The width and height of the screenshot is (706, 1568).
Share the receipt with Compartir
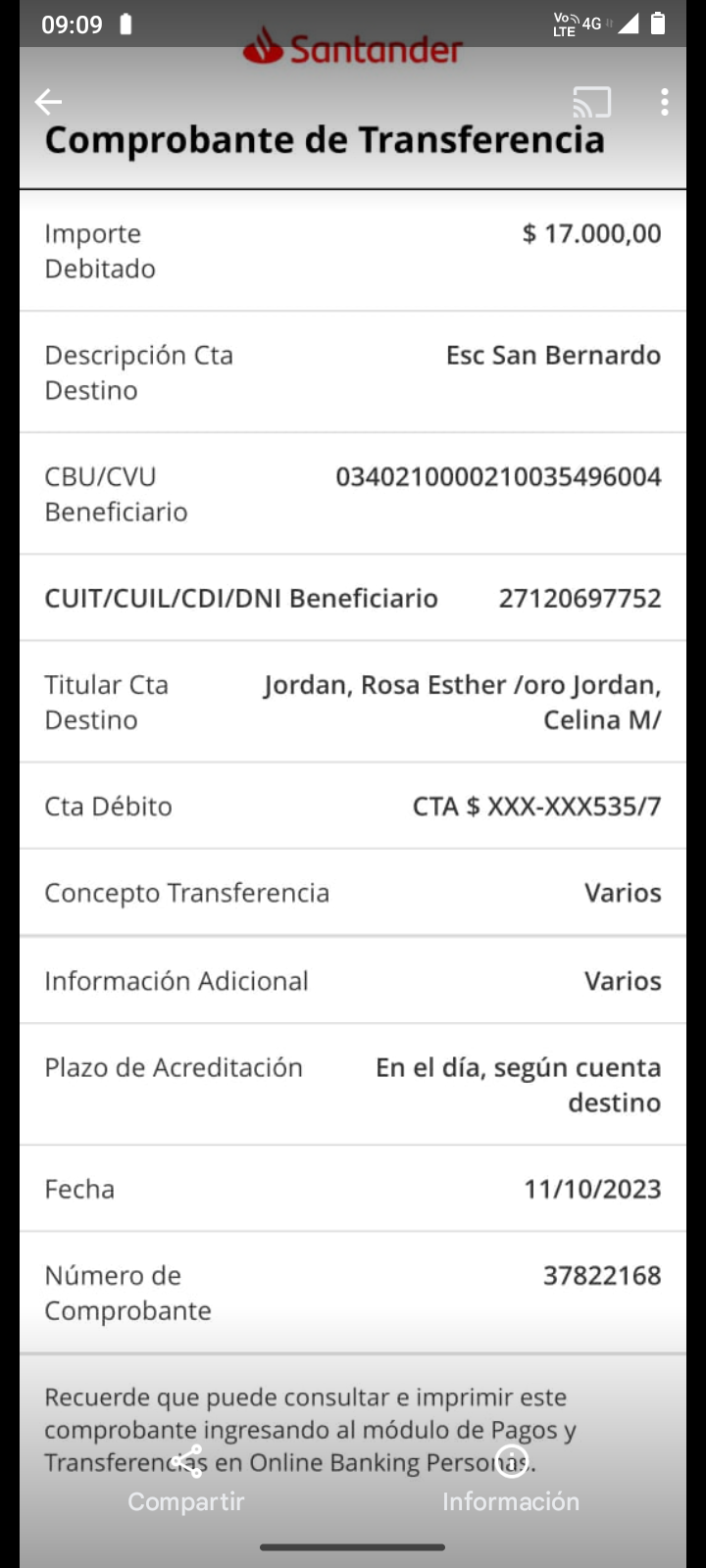[x=186, y=1480]
